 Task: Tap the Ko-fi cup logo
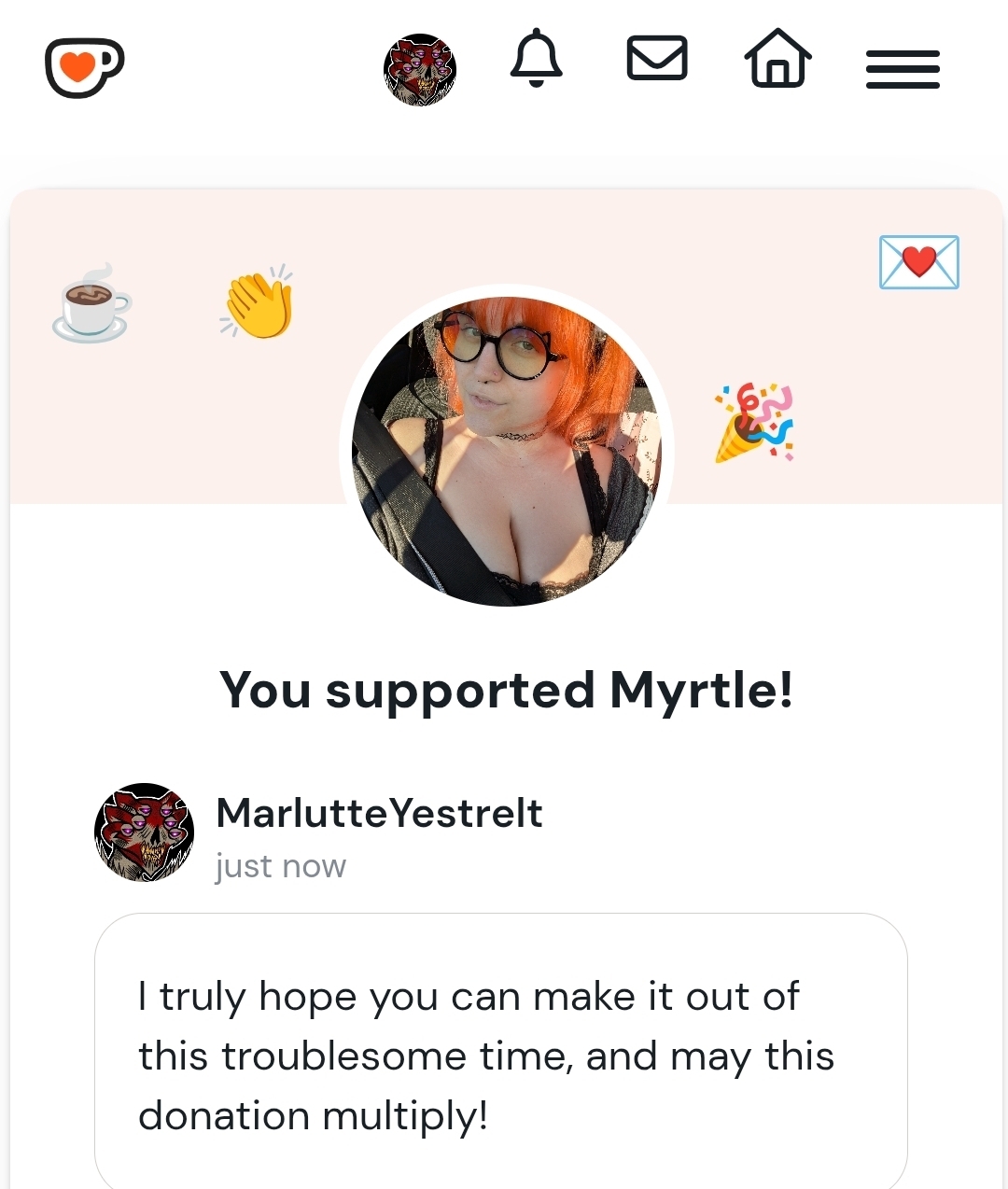[x=84, y=67]
